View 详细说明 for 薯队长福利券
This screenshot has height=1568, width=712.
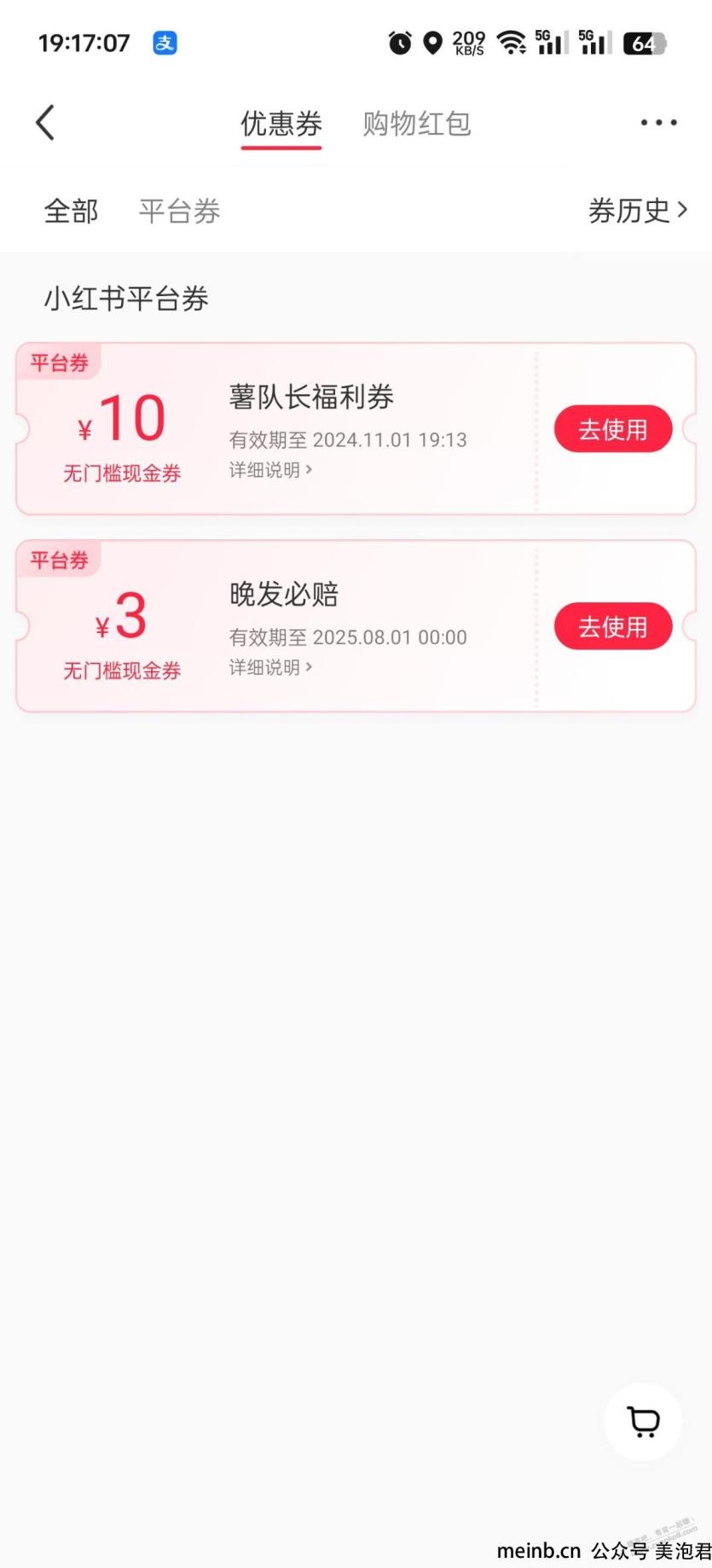coord(270,470)
